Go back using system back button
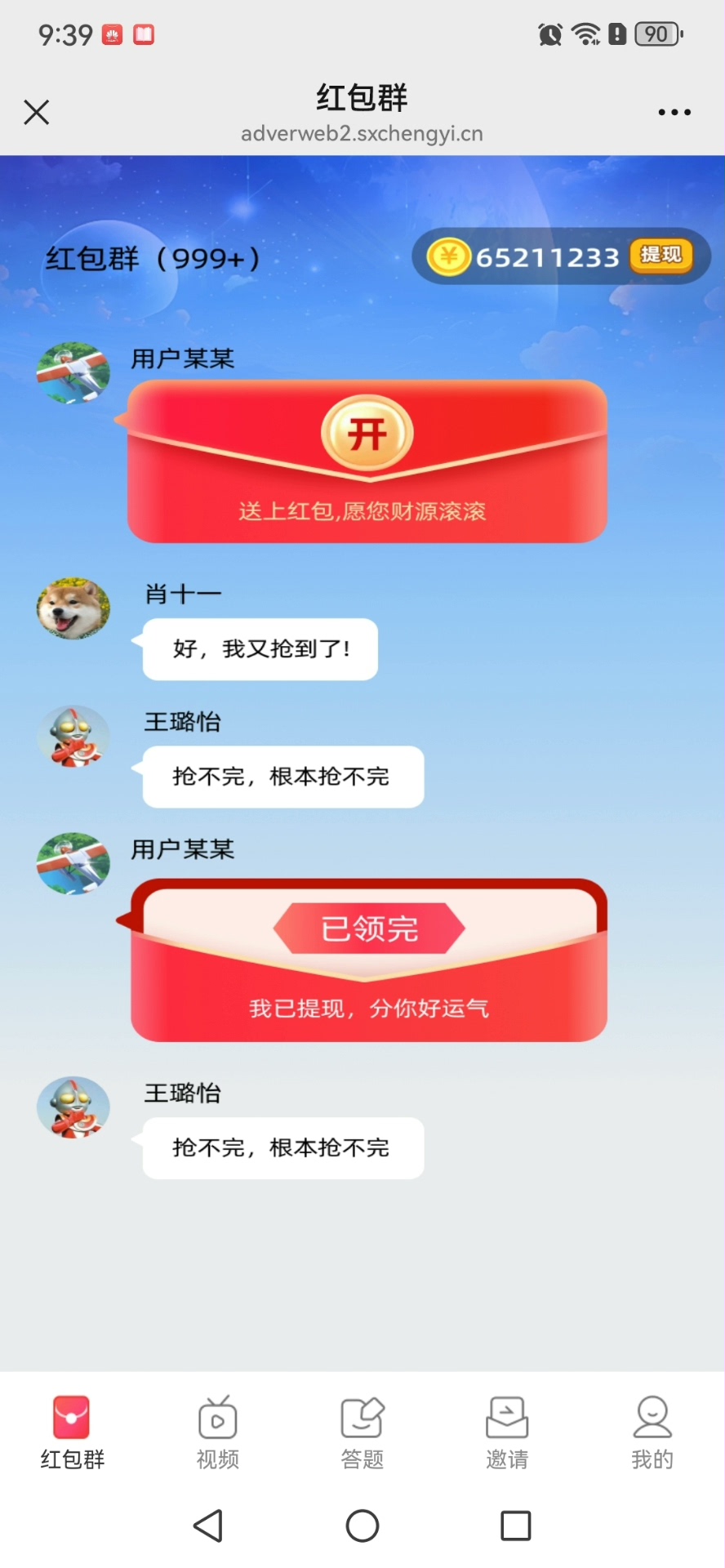This screenshot has height=1568, width=725. click(208, 1525)
